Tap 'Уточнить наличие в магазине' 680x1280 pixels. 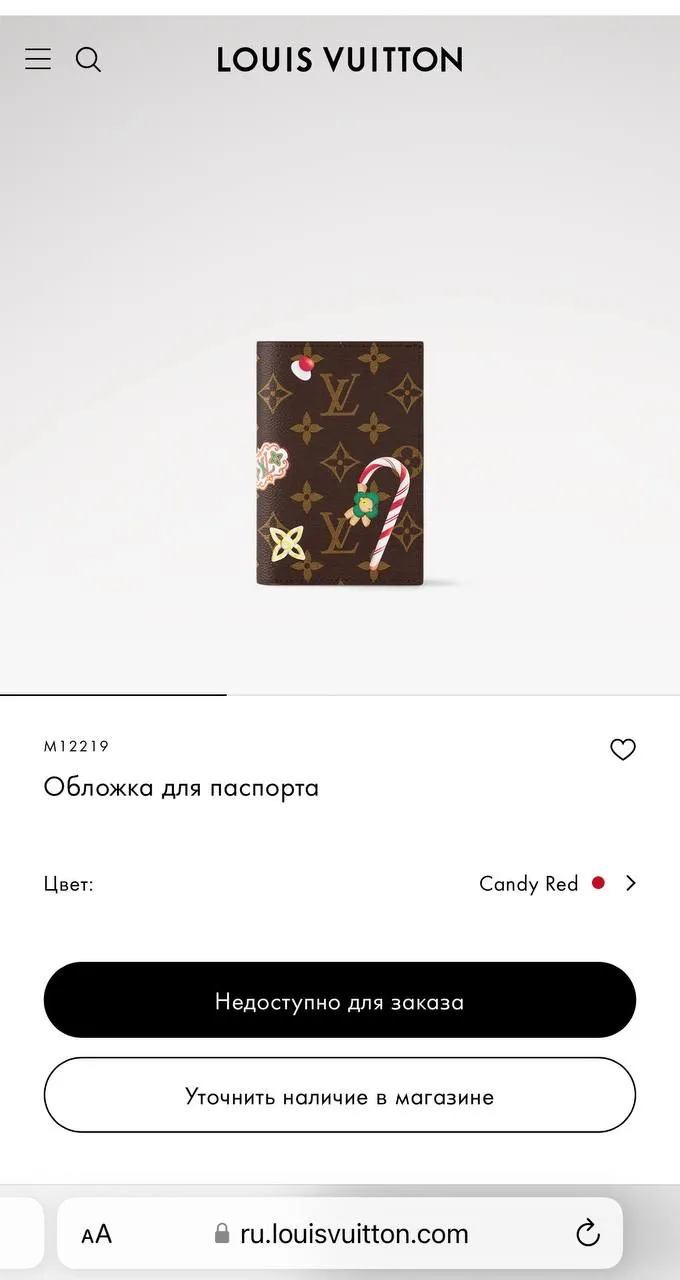[x=340, y=1096]
